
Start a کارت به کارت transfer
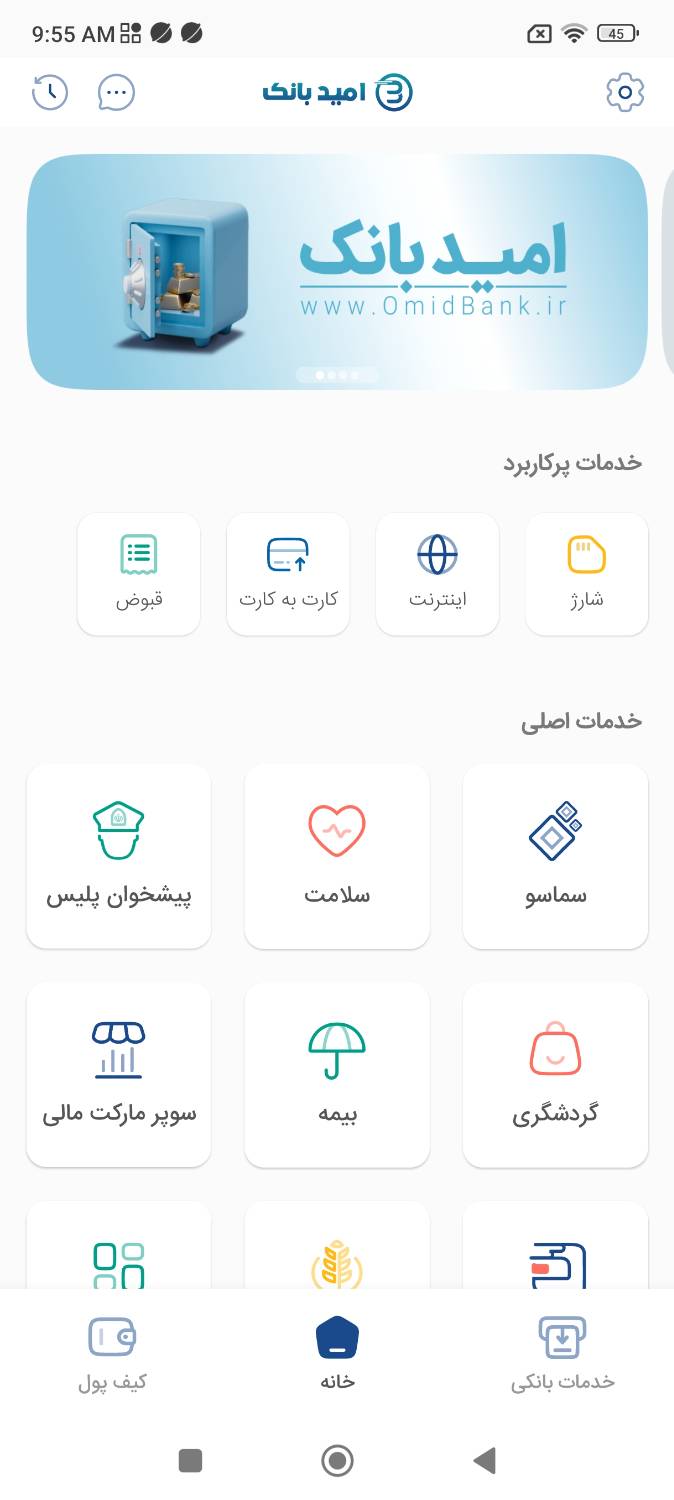(288, 574)
